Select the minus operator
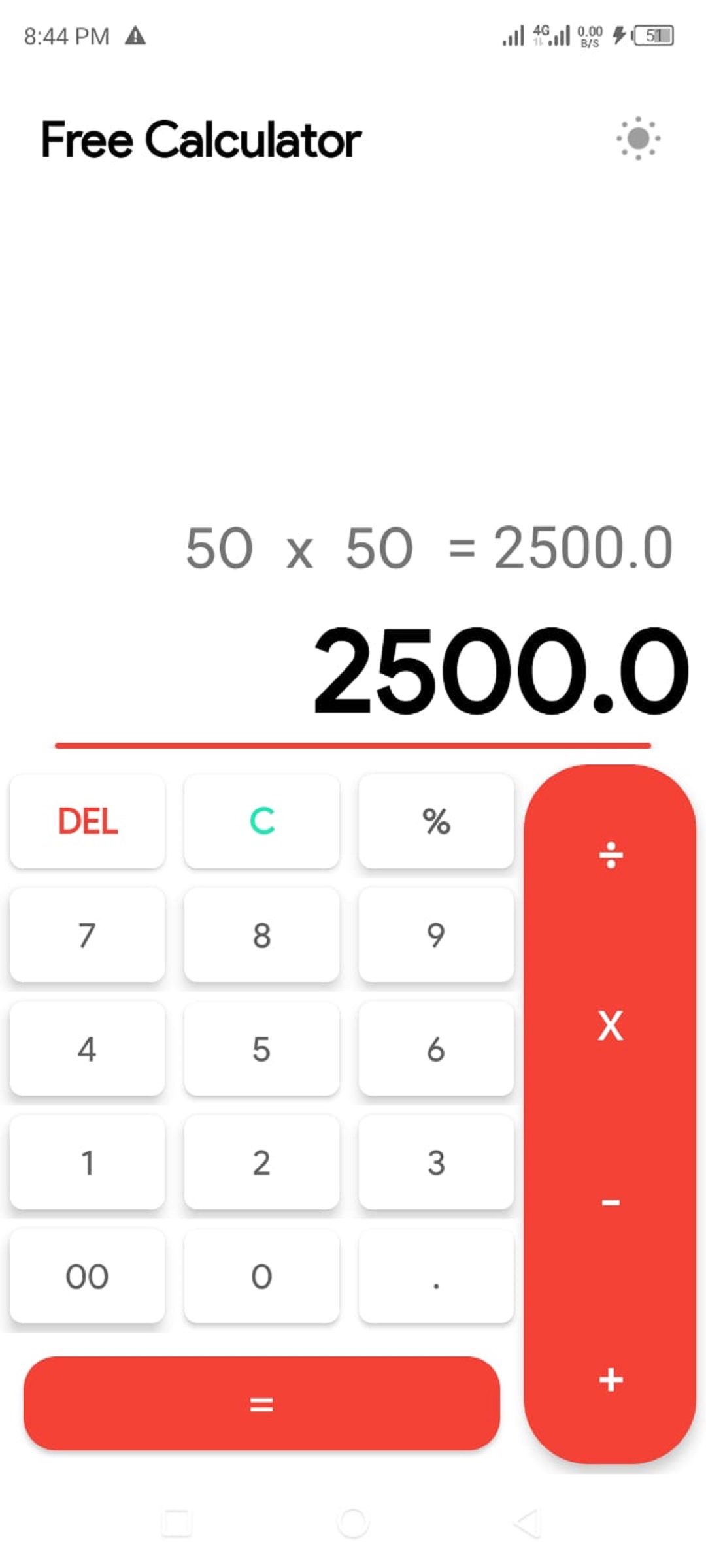This screenshot has width=706, height=1568. [x=611, y=1202]
